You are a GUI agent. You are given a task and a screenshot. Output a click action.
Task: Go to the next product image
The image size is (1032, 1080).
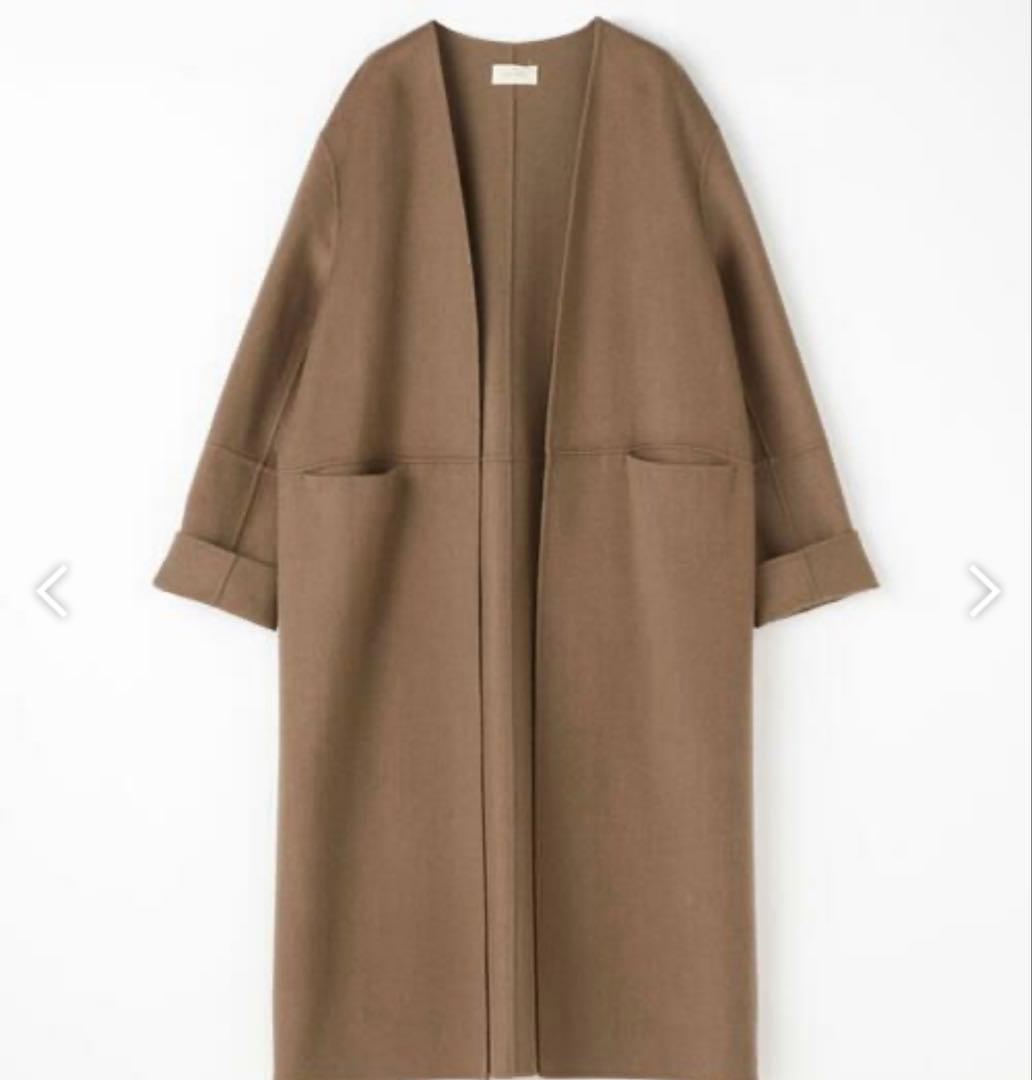pyautogui.click(x=984, y=591)
